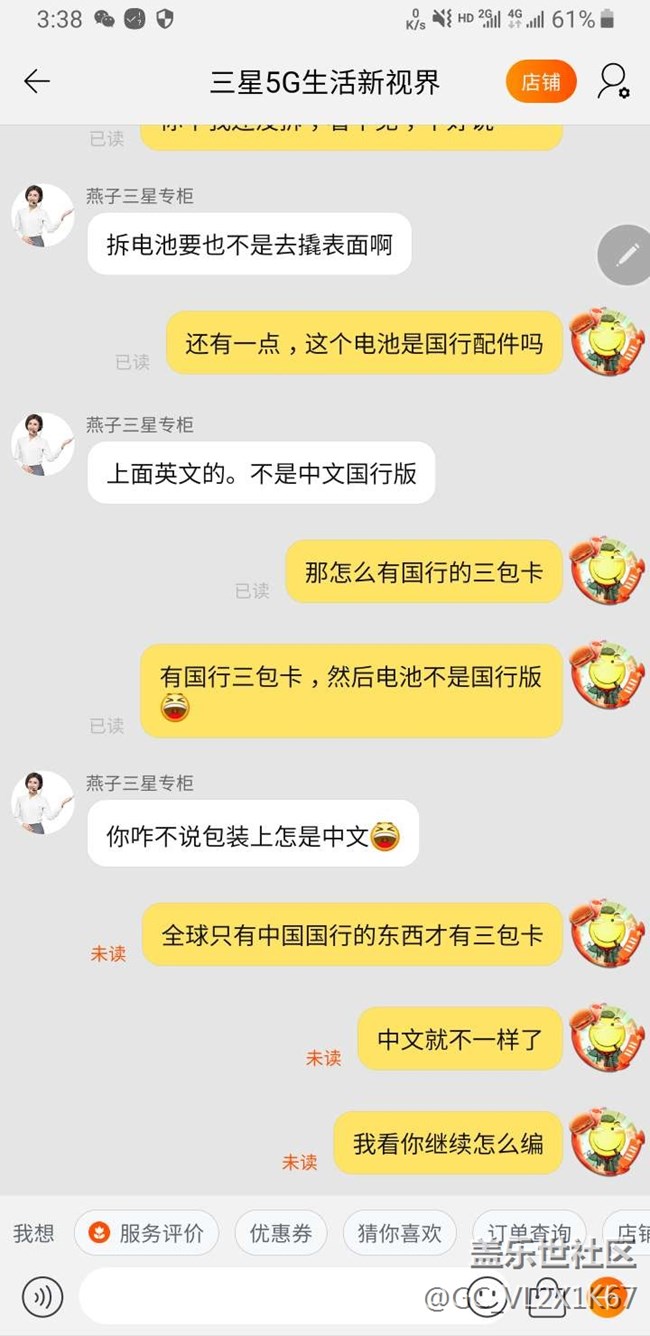Viewport: 650px width, 1336px height.
Task: Choose the 猜你喜欢 chip
Action: point(399,1233)
